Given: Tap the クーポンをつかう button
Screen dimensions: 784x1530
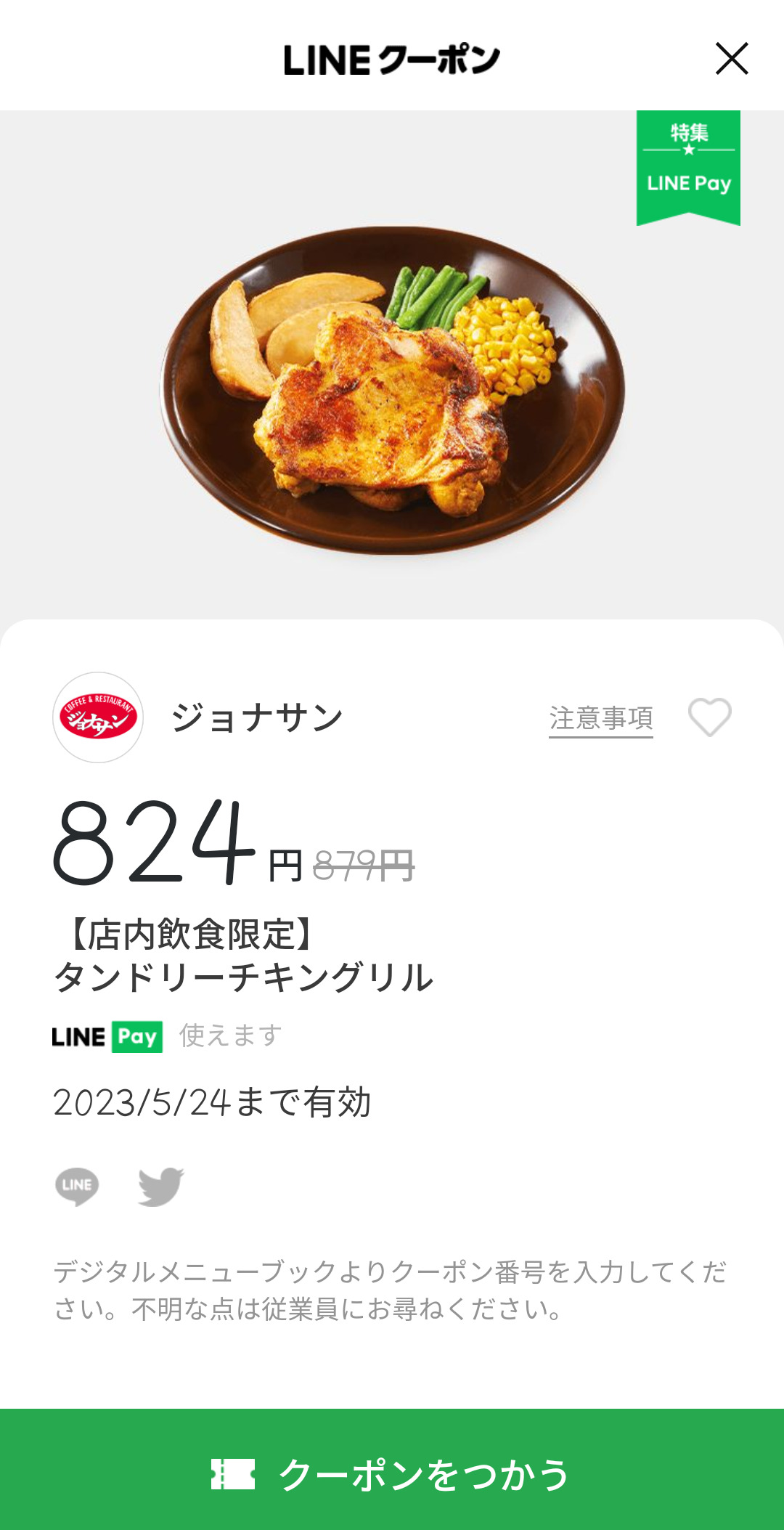Looking at the screenshot, I should pos(392,1473).
